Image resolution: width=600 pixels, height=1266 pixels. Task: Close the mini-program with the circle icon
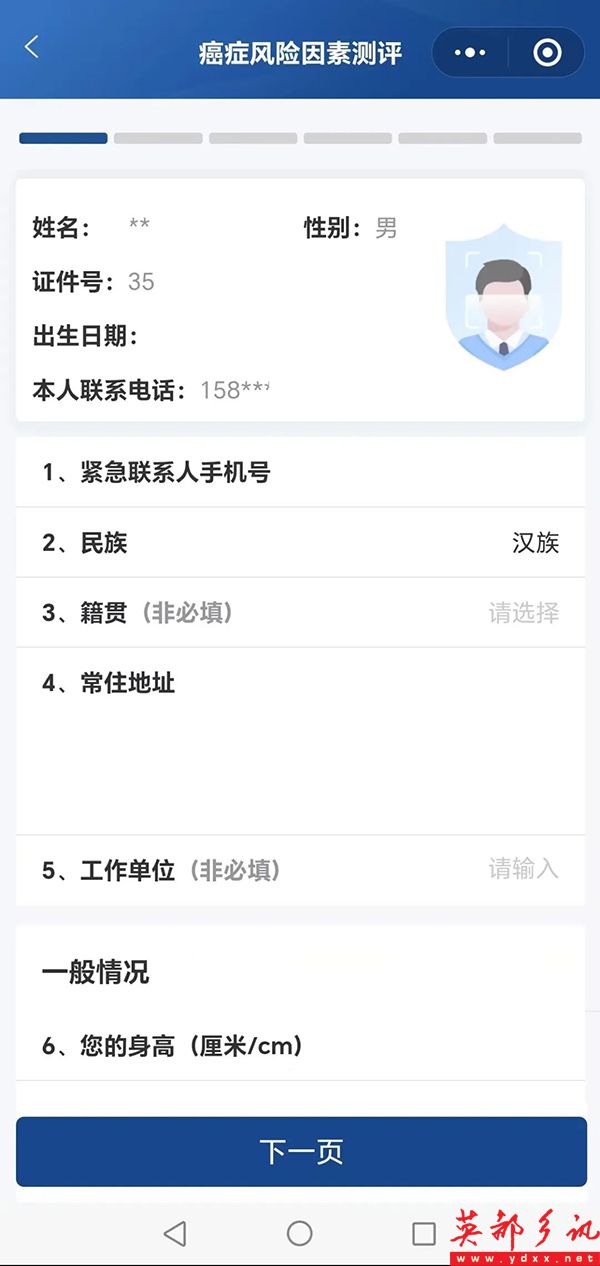tap(547, 52)
